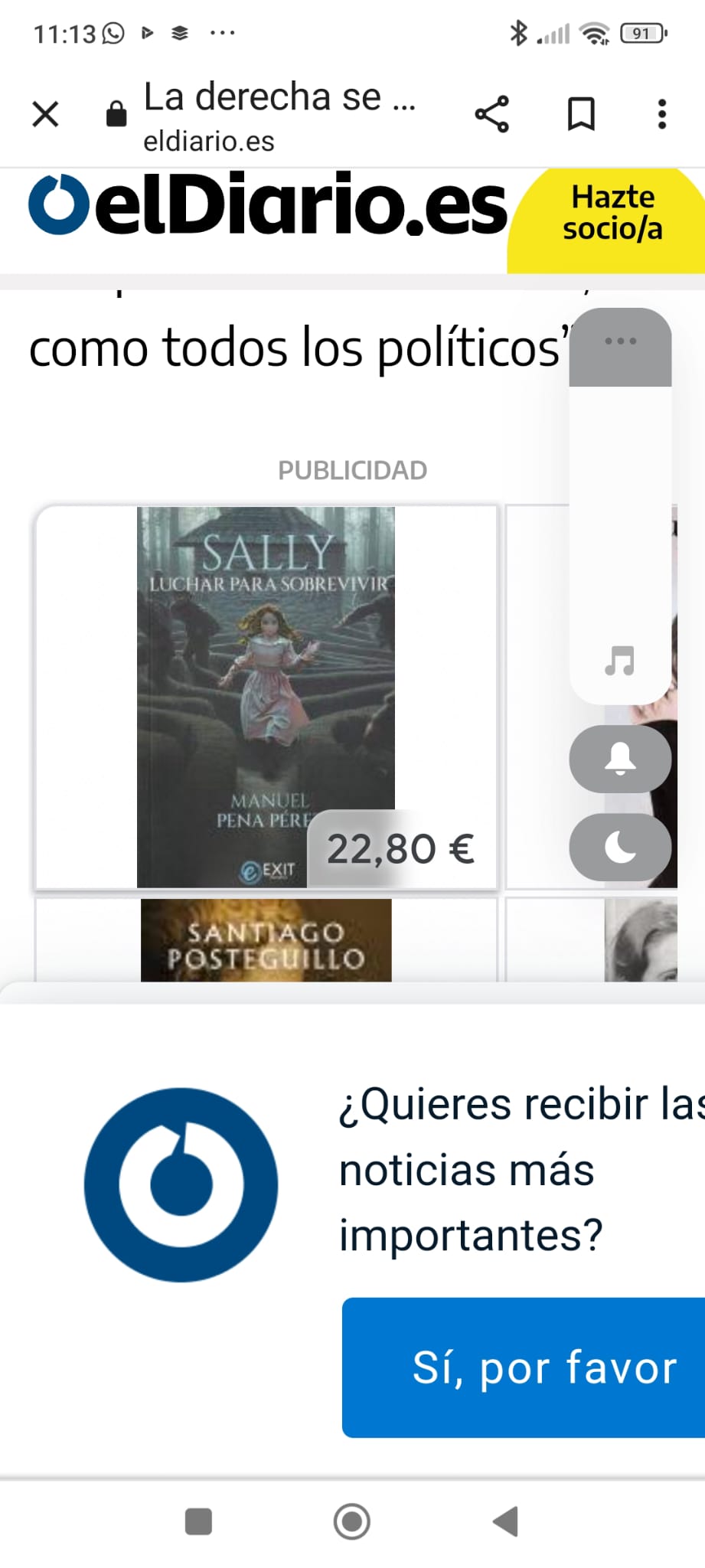Viewport: 705px width, 1568px height.
Task: Go to the phone's home screen
Action: [x=352, y=1521]
